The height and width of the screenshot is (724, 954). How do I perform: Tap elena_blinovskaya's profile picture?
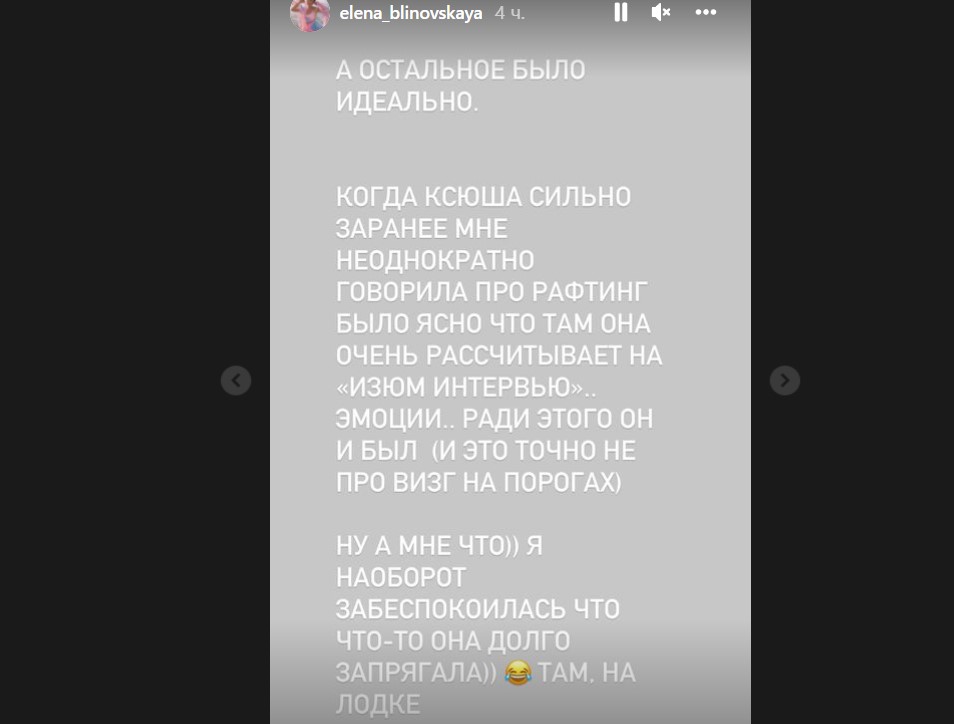click(309, 13)
